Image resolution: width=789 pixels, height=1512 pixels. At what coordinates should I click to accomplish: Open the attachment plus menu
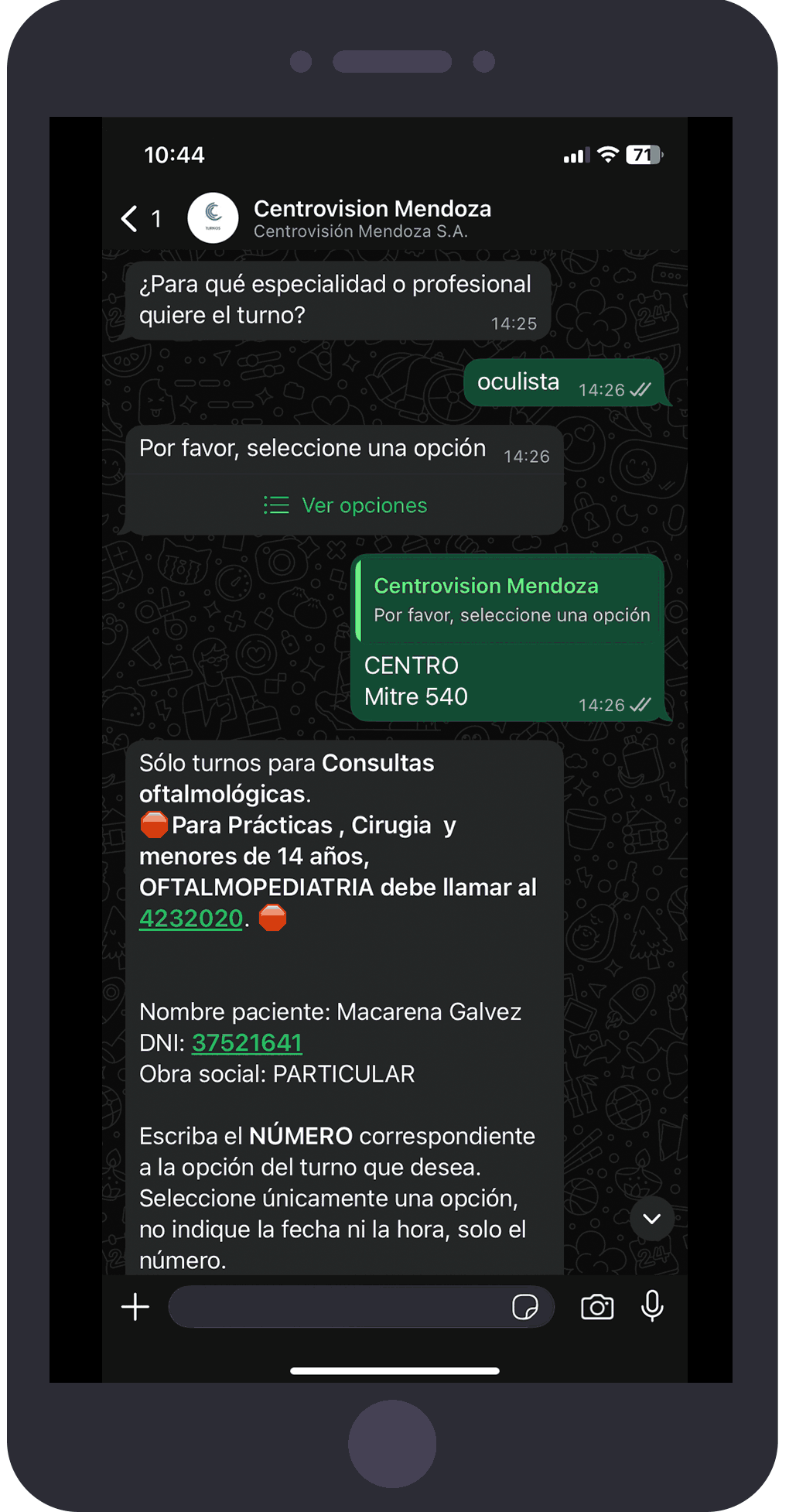tap(135, 1307)
